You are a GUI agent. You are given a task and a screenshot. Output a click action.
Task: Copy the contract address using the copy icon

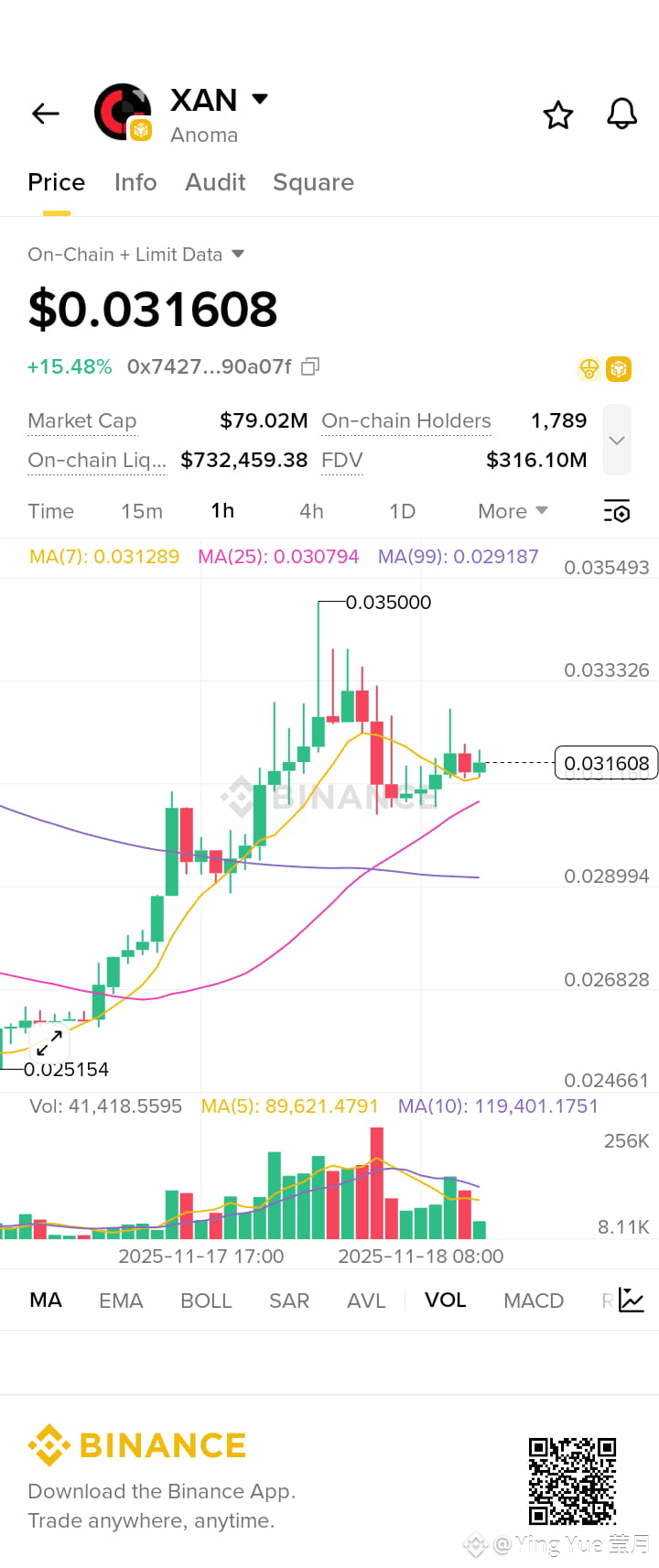pyautogui.click(x=309, y=365)
